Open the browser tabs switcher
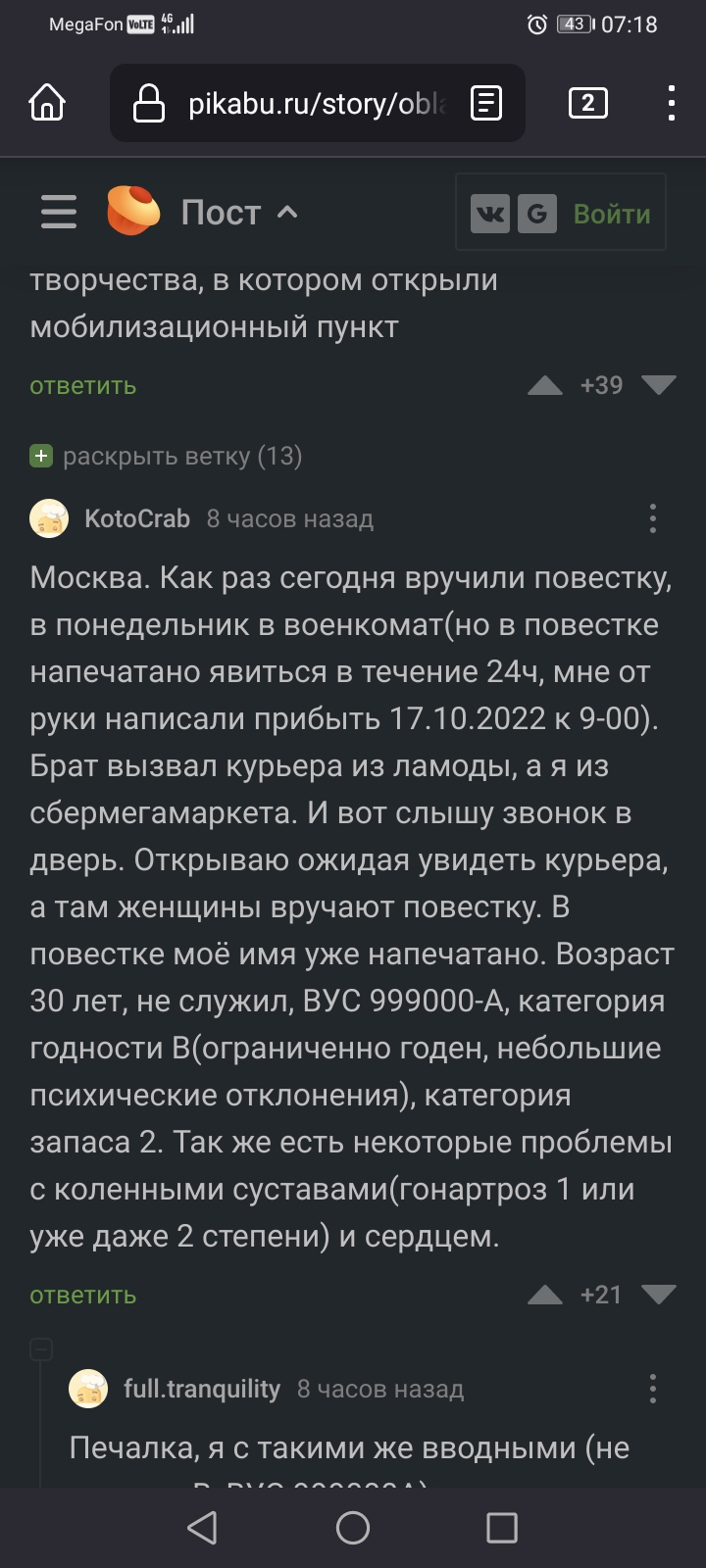 tap(587, 103)
